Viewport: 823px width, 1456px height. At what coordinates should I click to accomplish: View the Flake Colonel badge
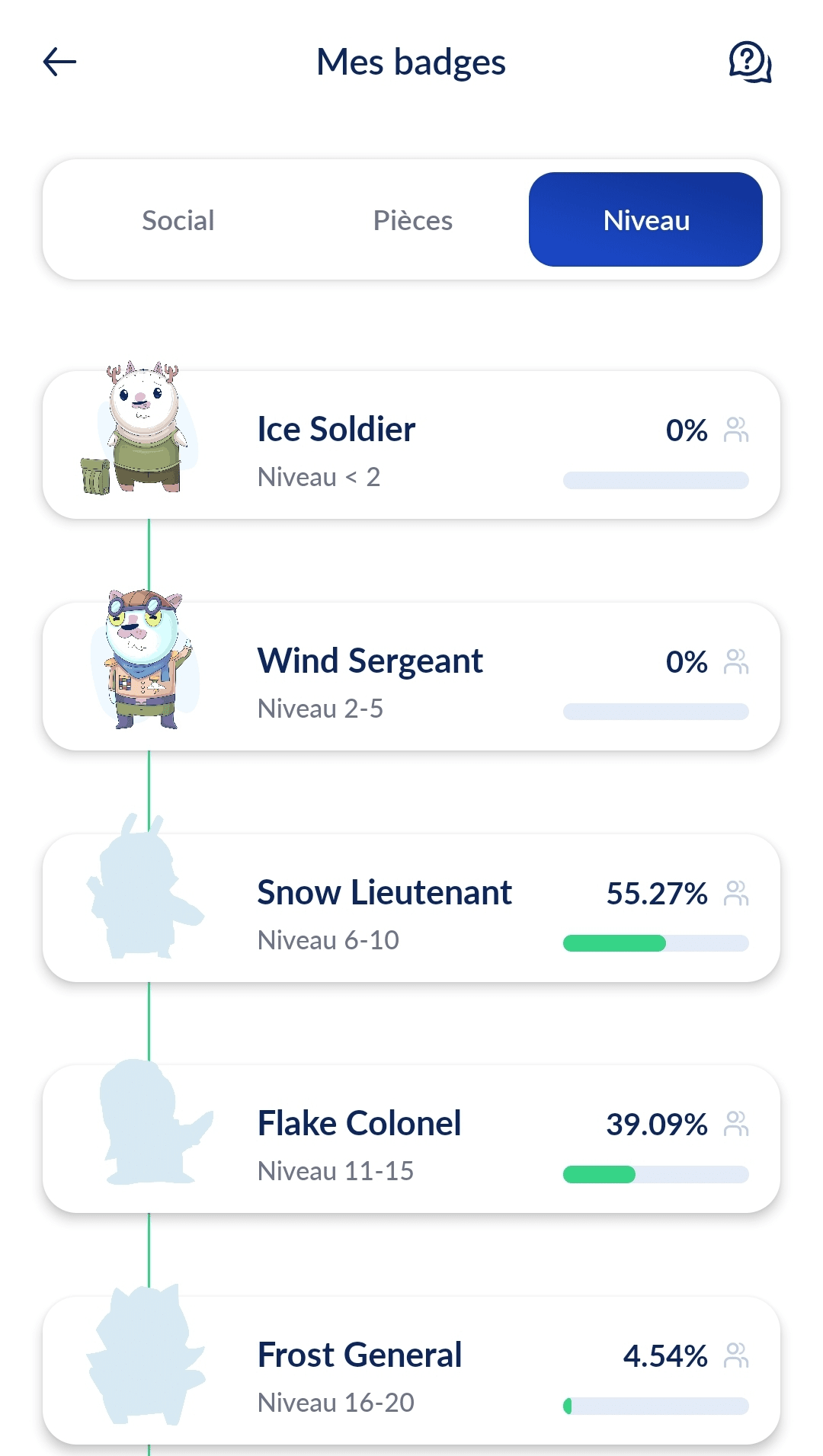pyautogui.click(x=411, y=1140)
